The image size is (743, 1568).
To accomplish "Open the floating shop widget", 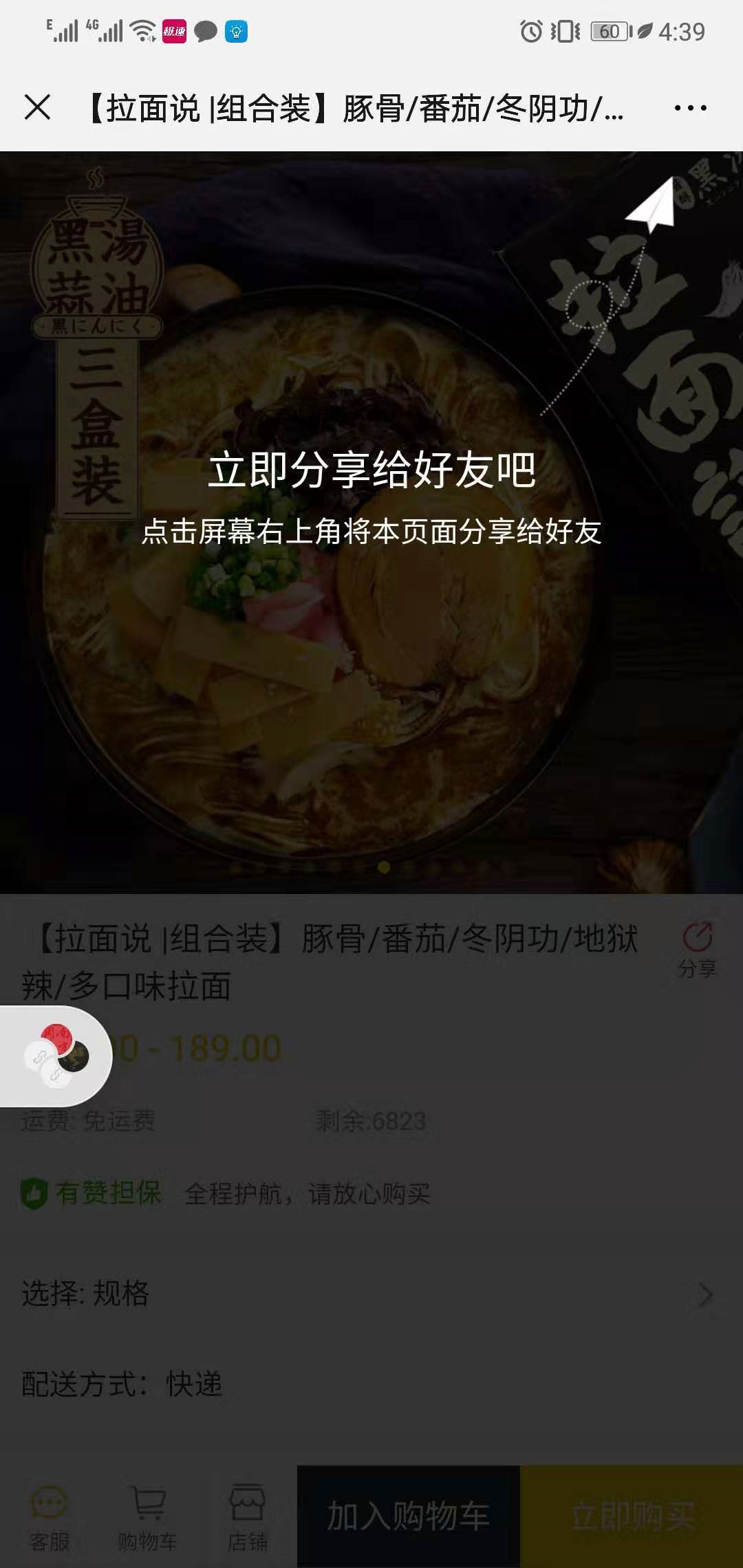I will point(55,1056).
